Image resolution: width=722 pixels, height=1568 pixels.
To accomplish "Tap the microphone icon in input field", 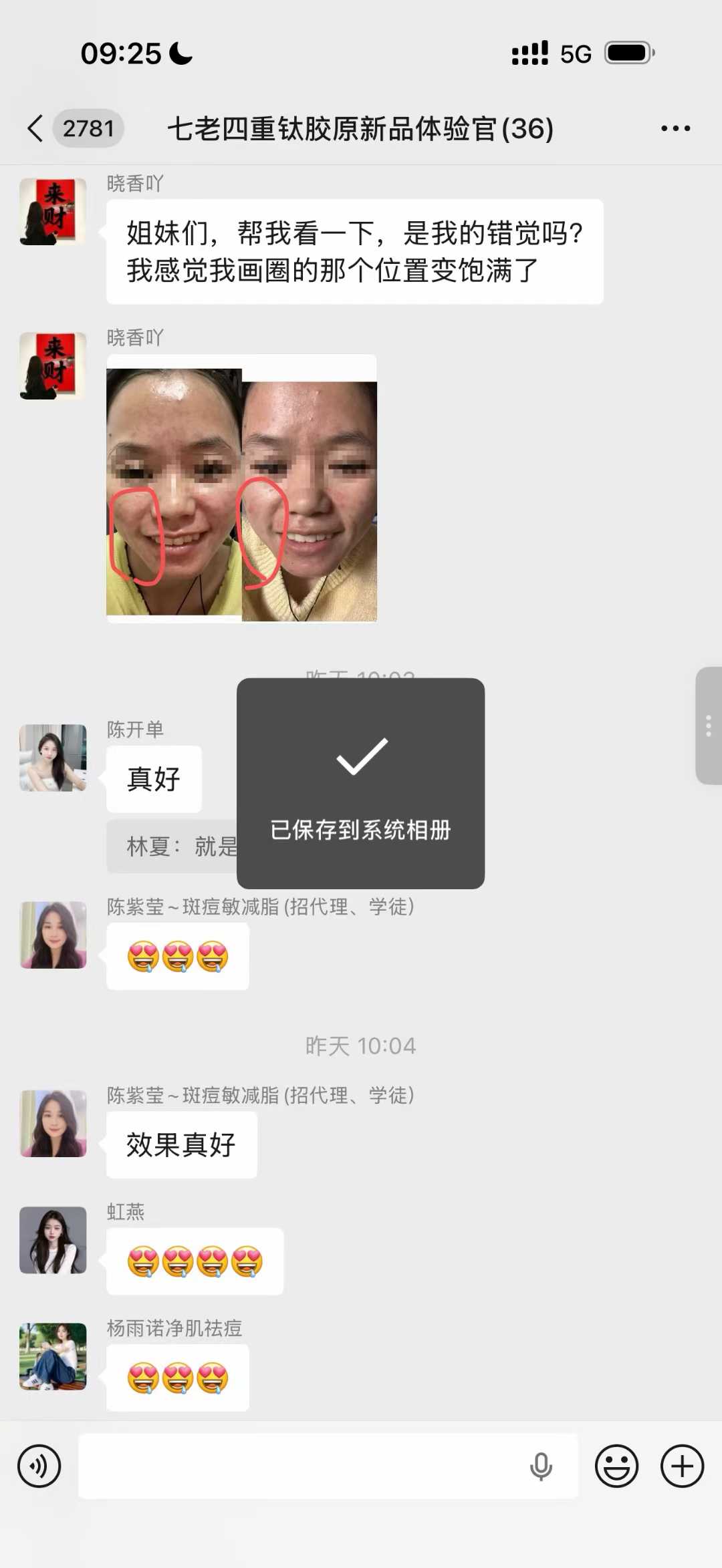I will click(541, 1466).
